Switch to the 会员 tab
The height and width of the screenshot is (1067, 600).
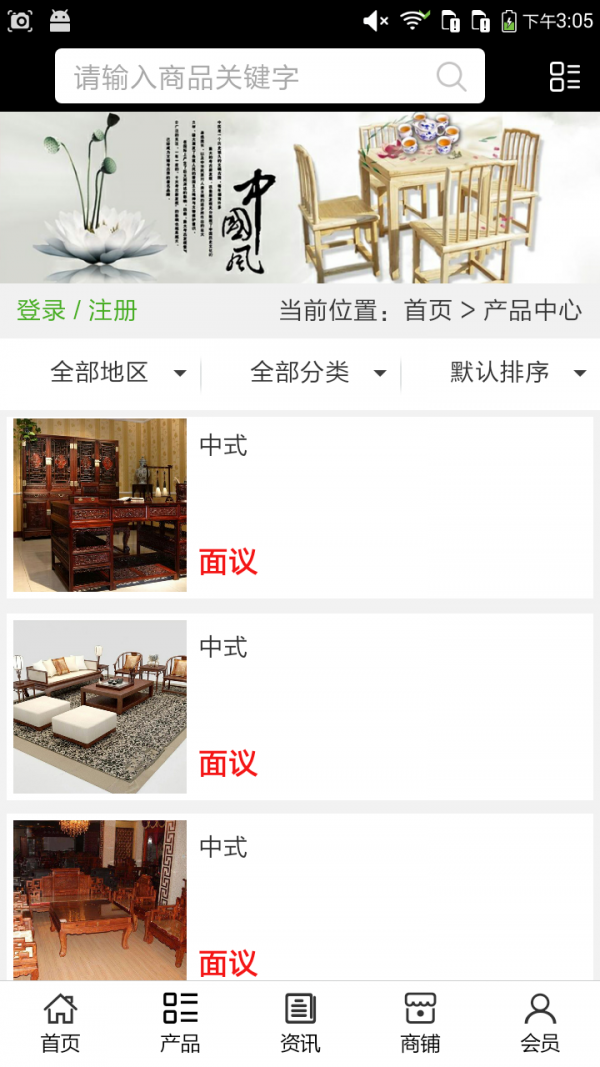[540, 1023]
